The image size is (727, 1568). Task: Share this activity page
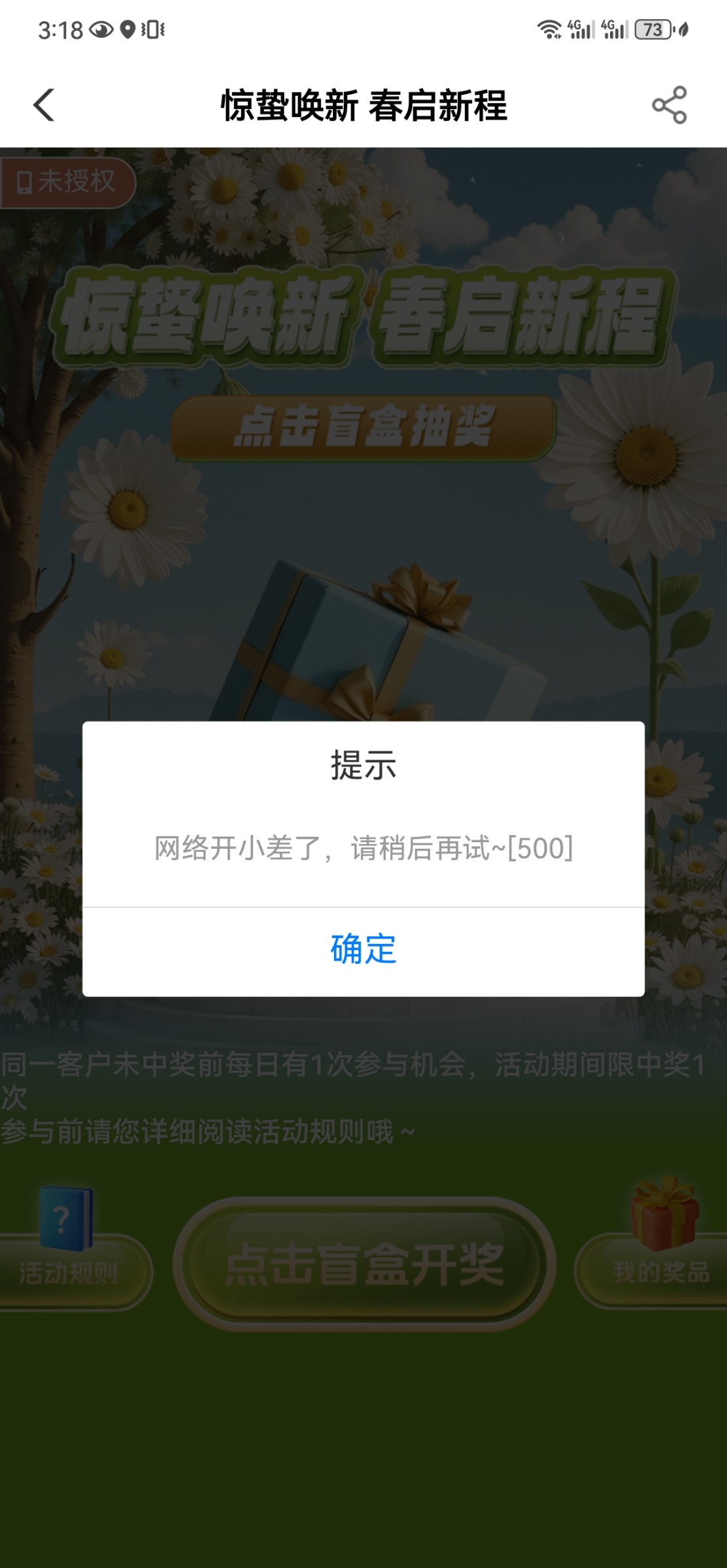point(669,105)
